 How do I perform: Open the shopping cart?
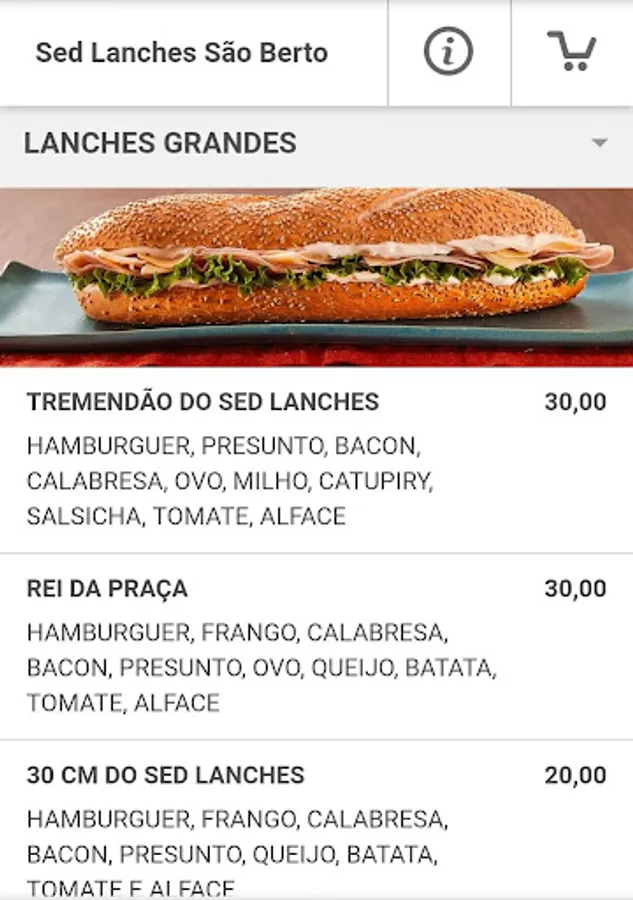tap(571, 52)
